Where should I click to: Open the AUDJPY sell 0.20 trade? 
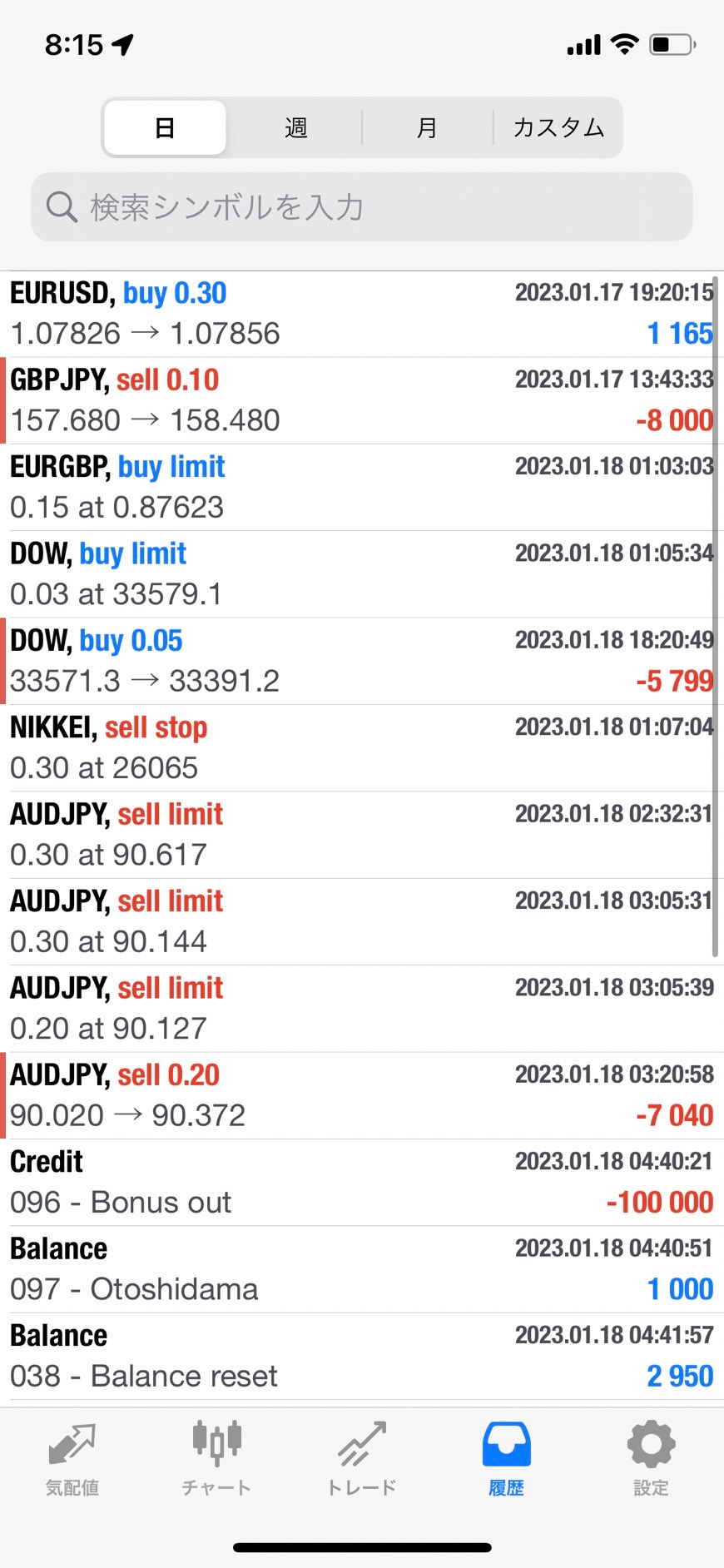click(x=362, y=1095)
